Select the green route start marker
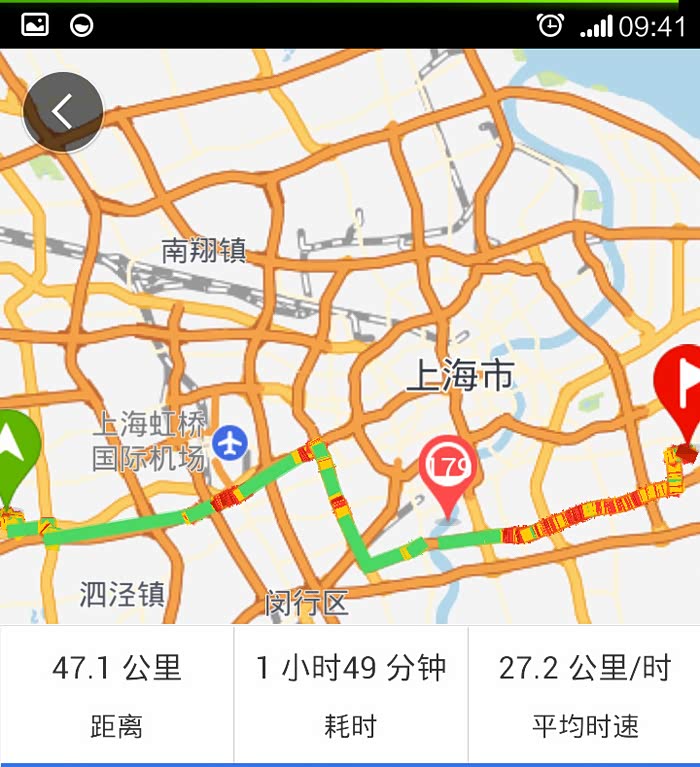 click(x=15, y=455)
